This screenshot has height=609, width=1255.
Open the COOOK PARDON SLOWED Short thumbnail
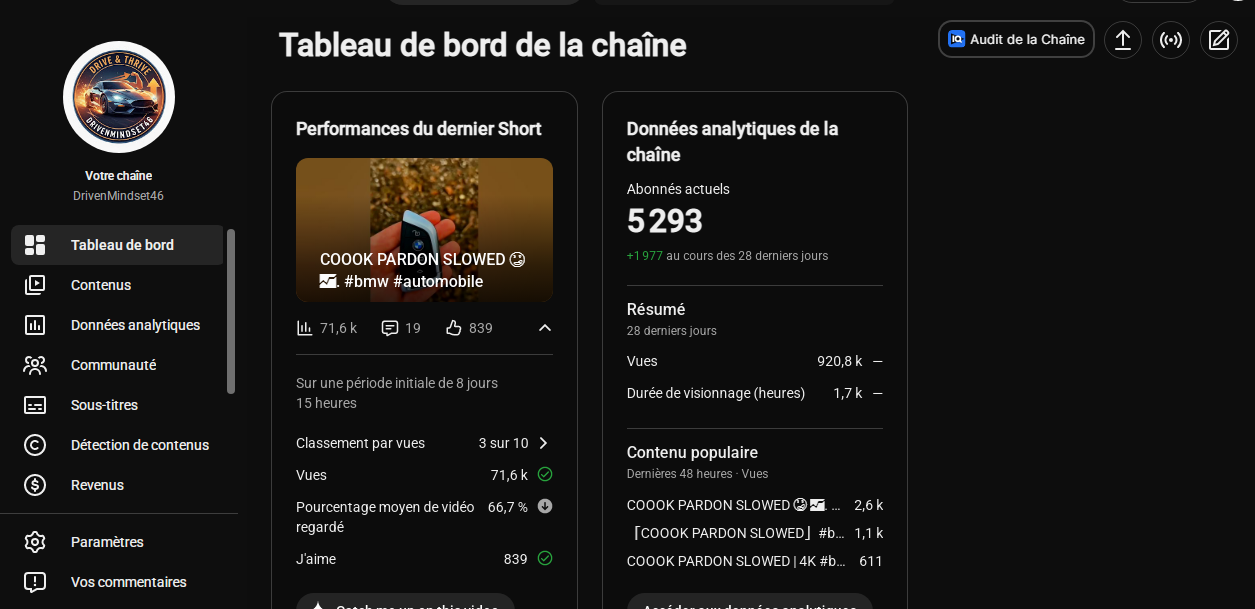[424, 230]
